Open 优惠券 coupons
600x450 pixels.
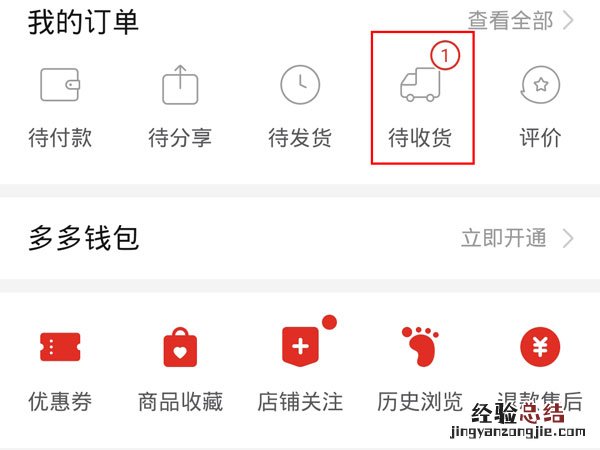(x=60, y=368)
